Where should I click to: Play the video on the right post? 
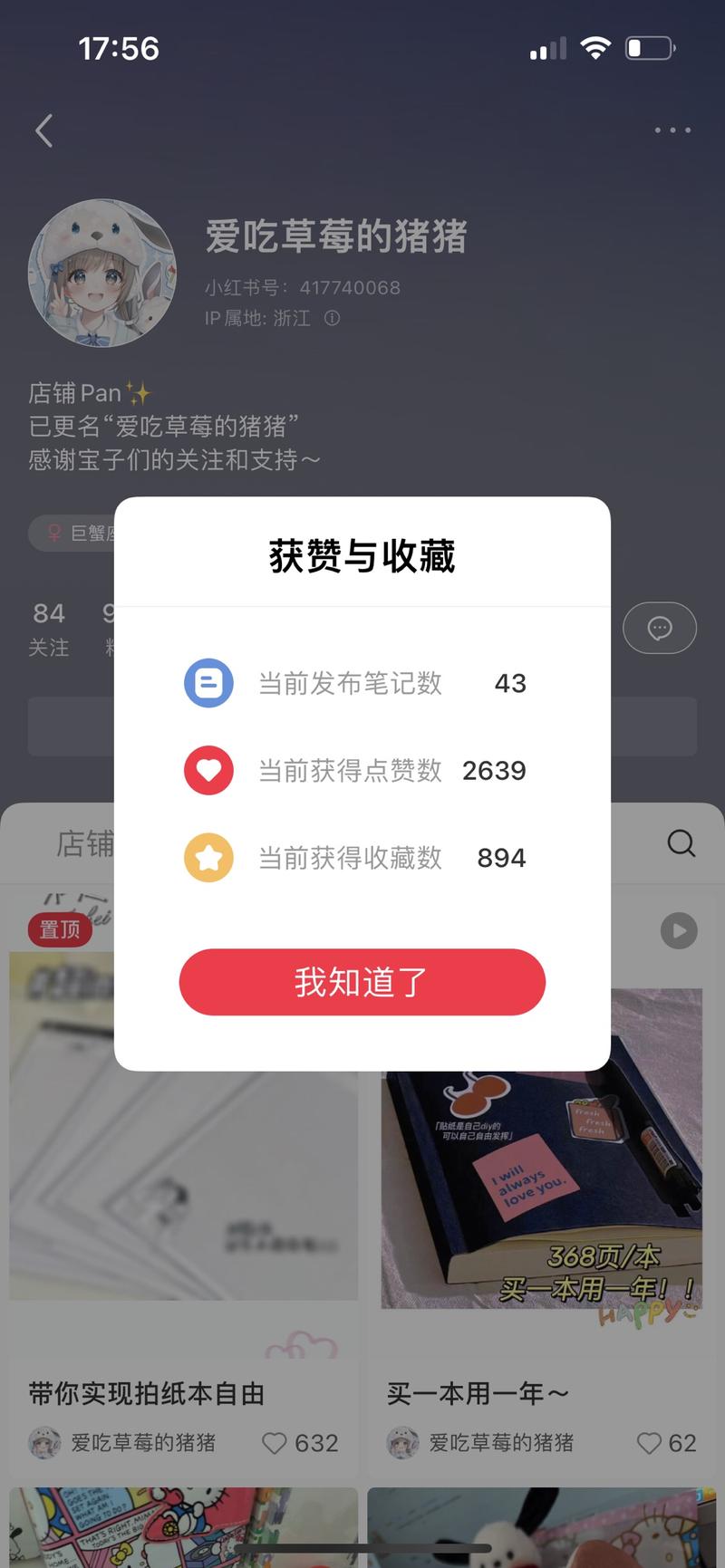[679, 930]
